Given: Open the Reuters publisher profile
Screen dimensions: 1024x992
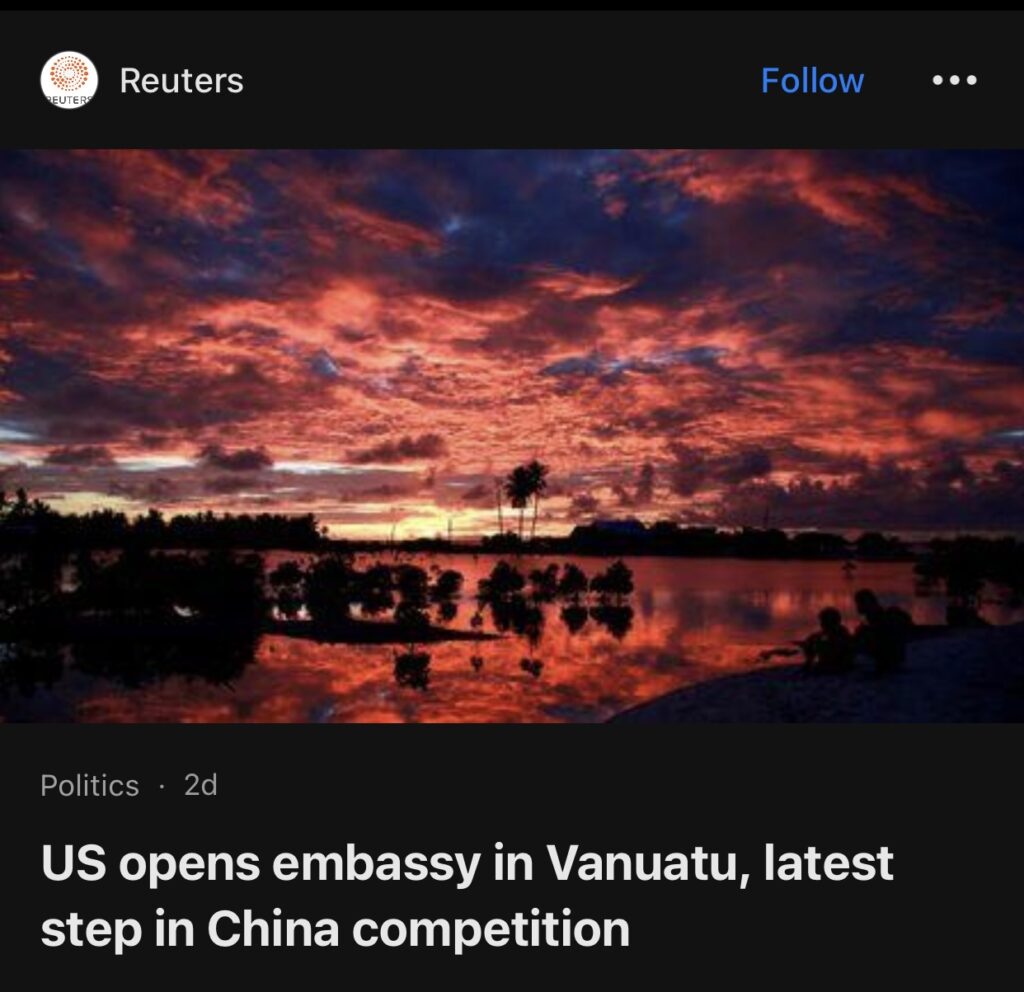Looking at the screenshot, I should 180,80.
